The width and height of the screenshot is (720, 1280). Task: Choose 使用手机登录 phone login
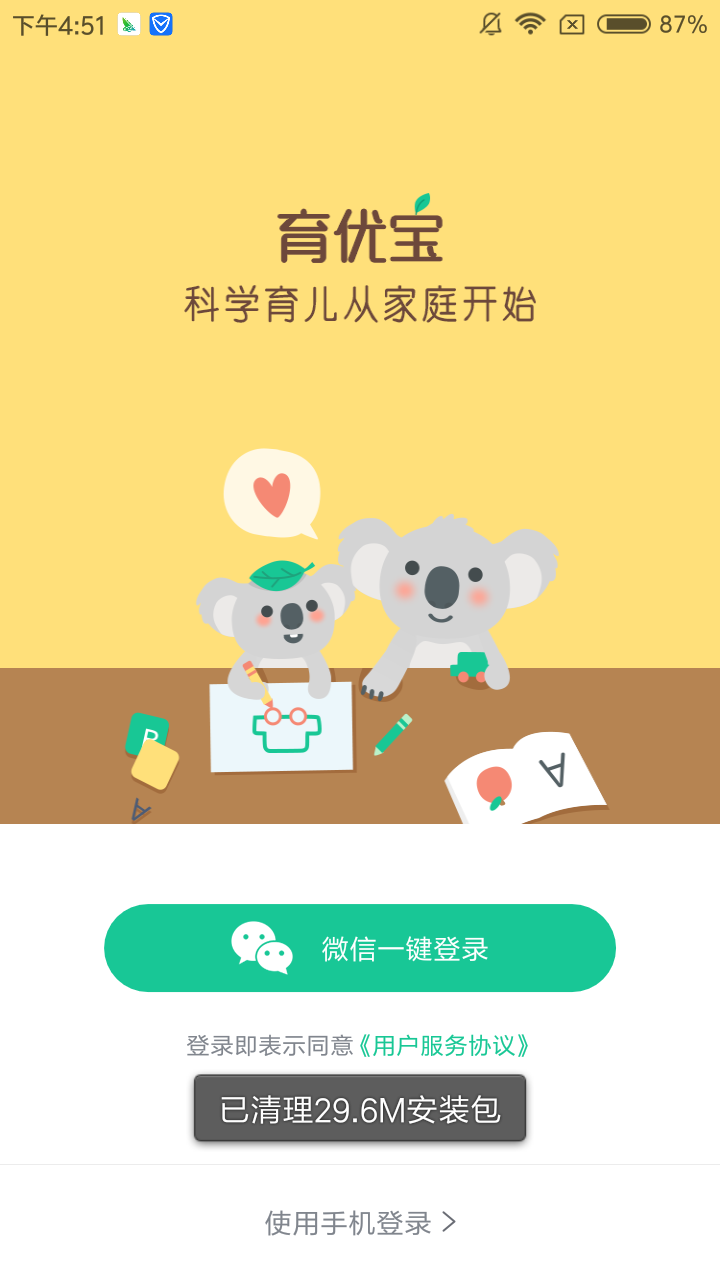pyautogui.click(x=360, y=1222)
